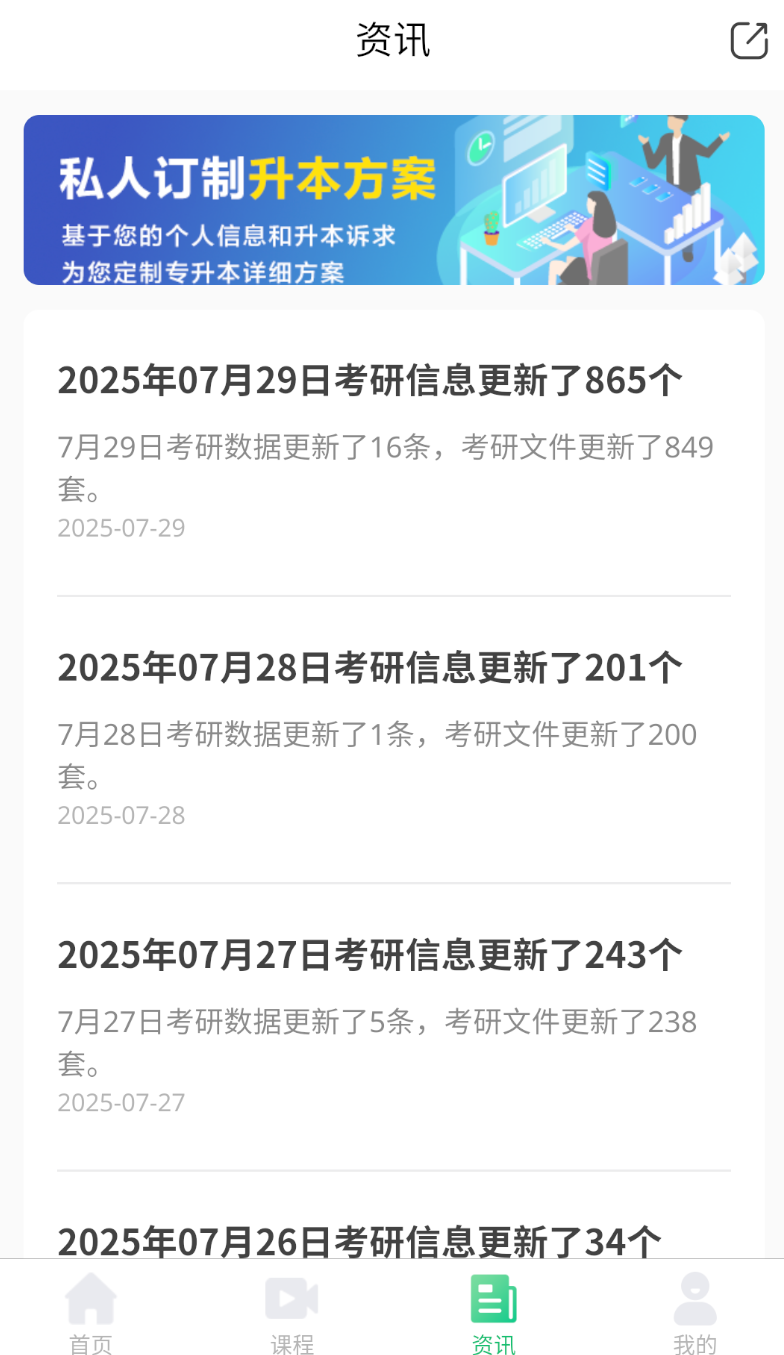Select the 资讯 tab
Viewport: 784px width, 1355px height.
click(494, 1313)
